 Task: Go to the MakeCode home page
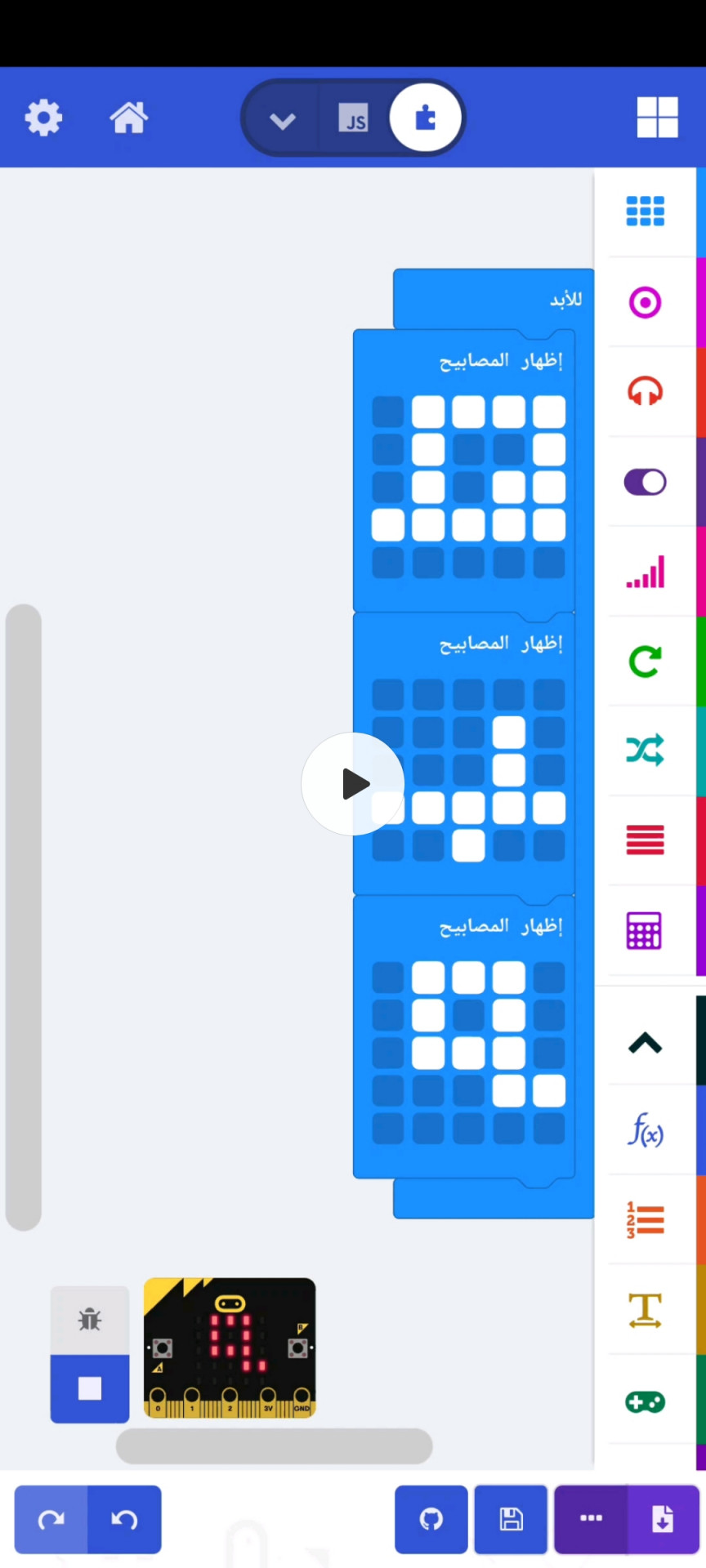point(128,118)
